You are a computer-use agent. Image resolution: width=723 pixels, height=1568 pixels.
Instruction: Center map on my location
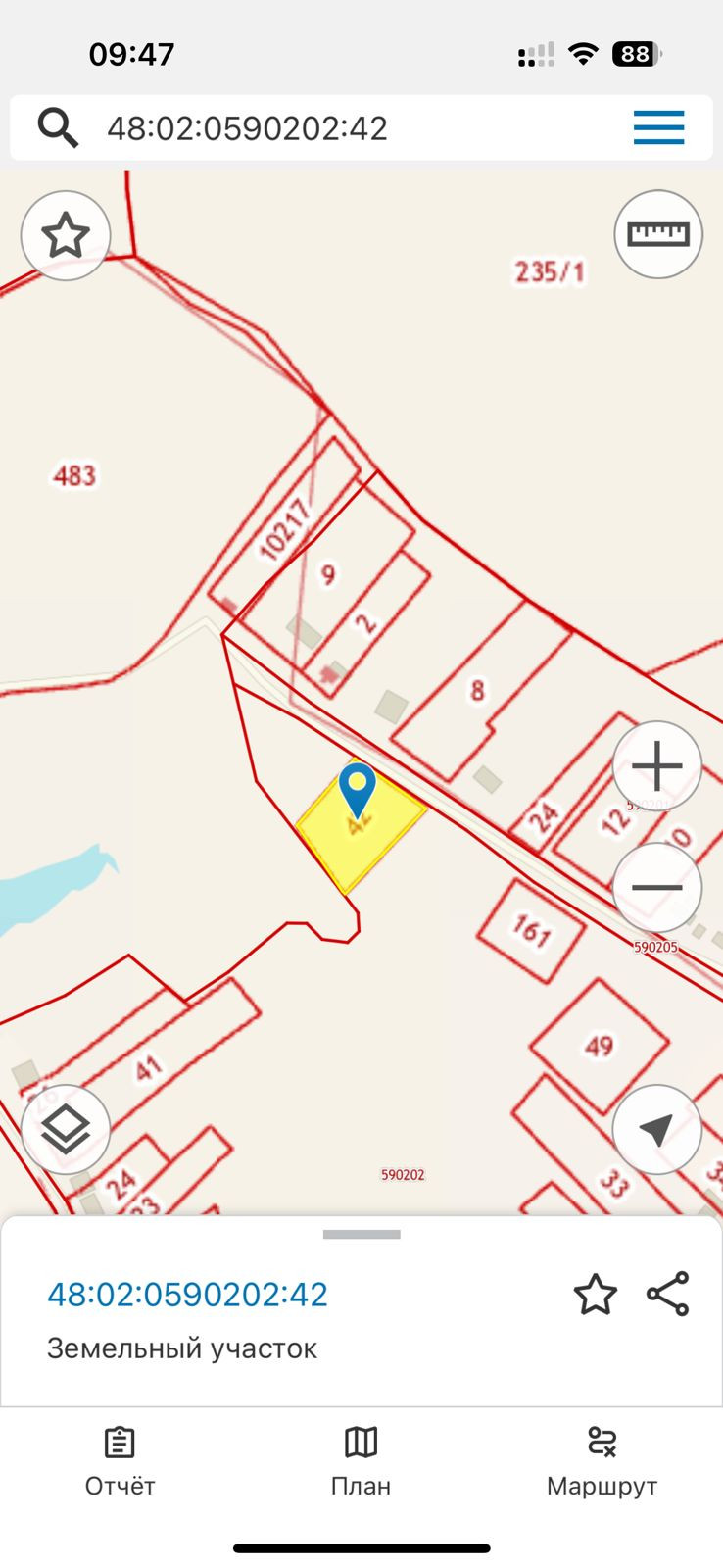[x=657, y=1130]
